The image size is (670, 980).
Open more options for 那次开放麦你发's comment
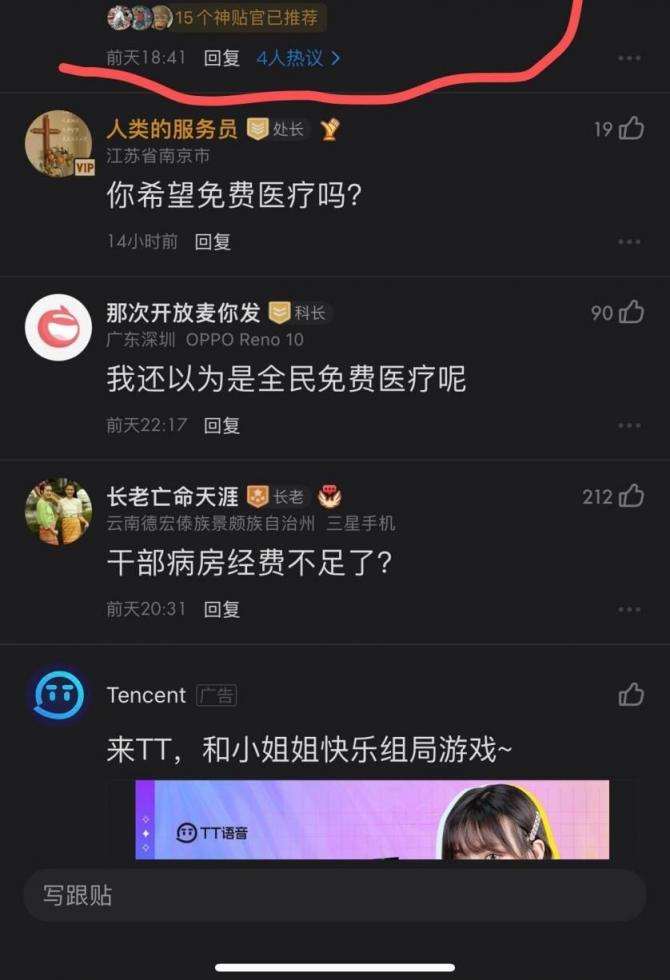(x=629, y=425)
